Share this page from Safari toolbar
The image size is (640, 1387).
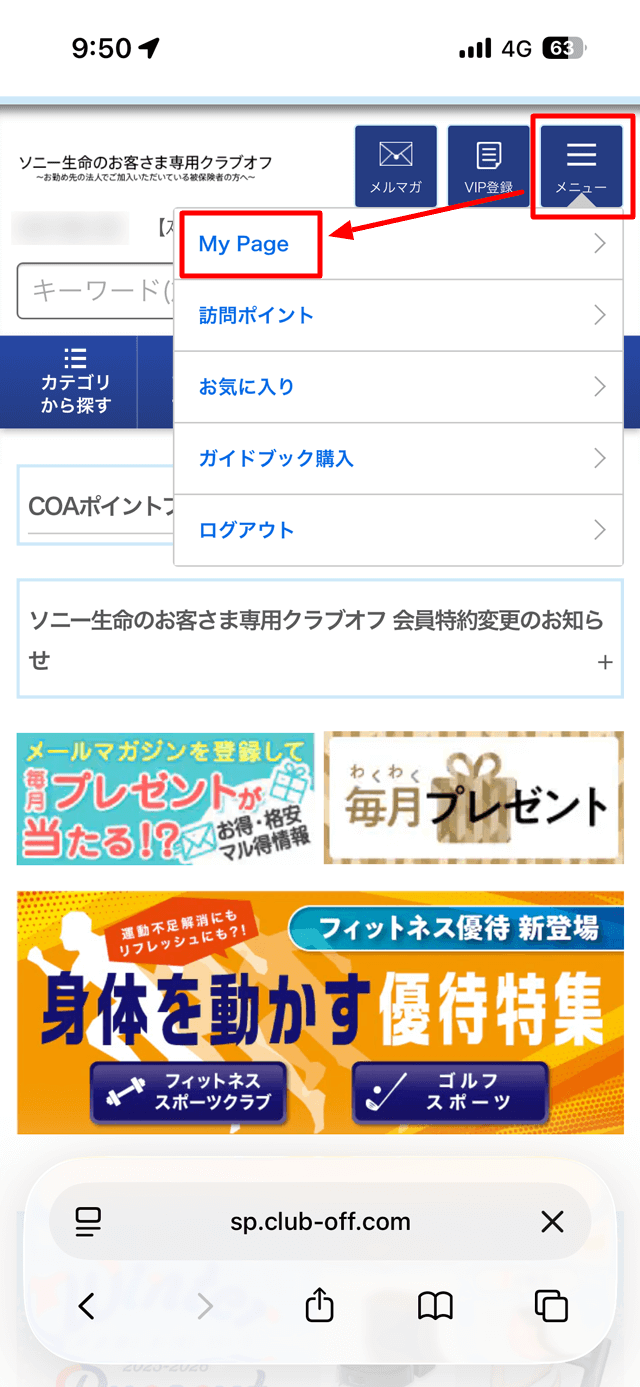click(319, 1305)
